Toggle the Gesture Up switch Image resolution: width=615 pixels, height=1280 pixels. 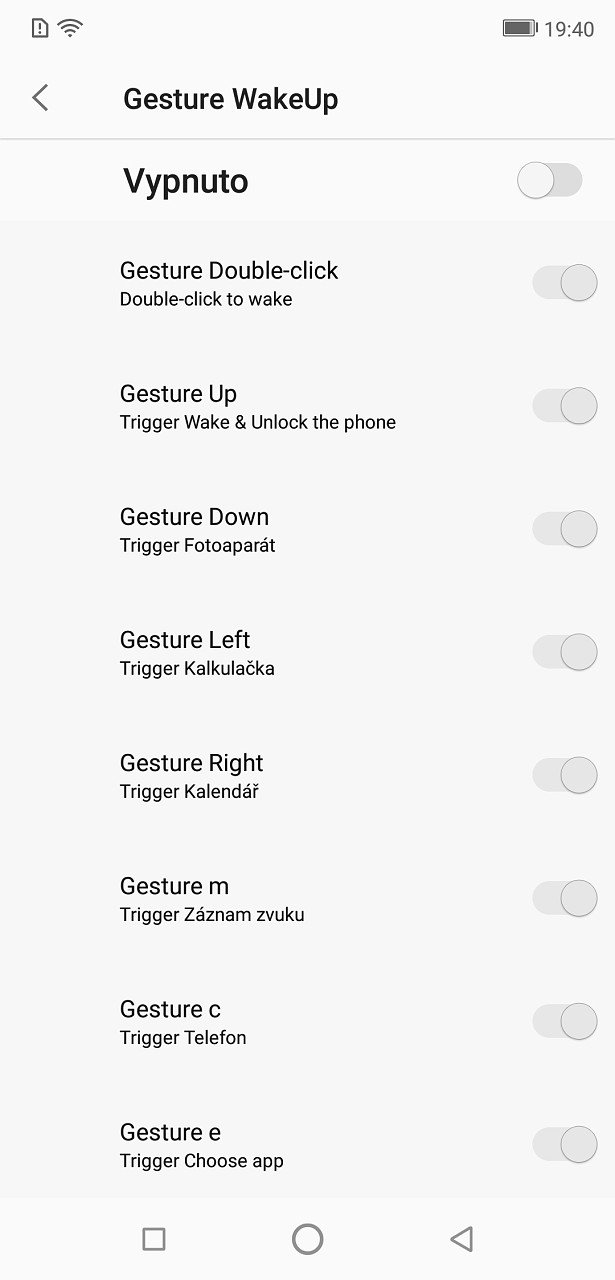click(564, 406)
